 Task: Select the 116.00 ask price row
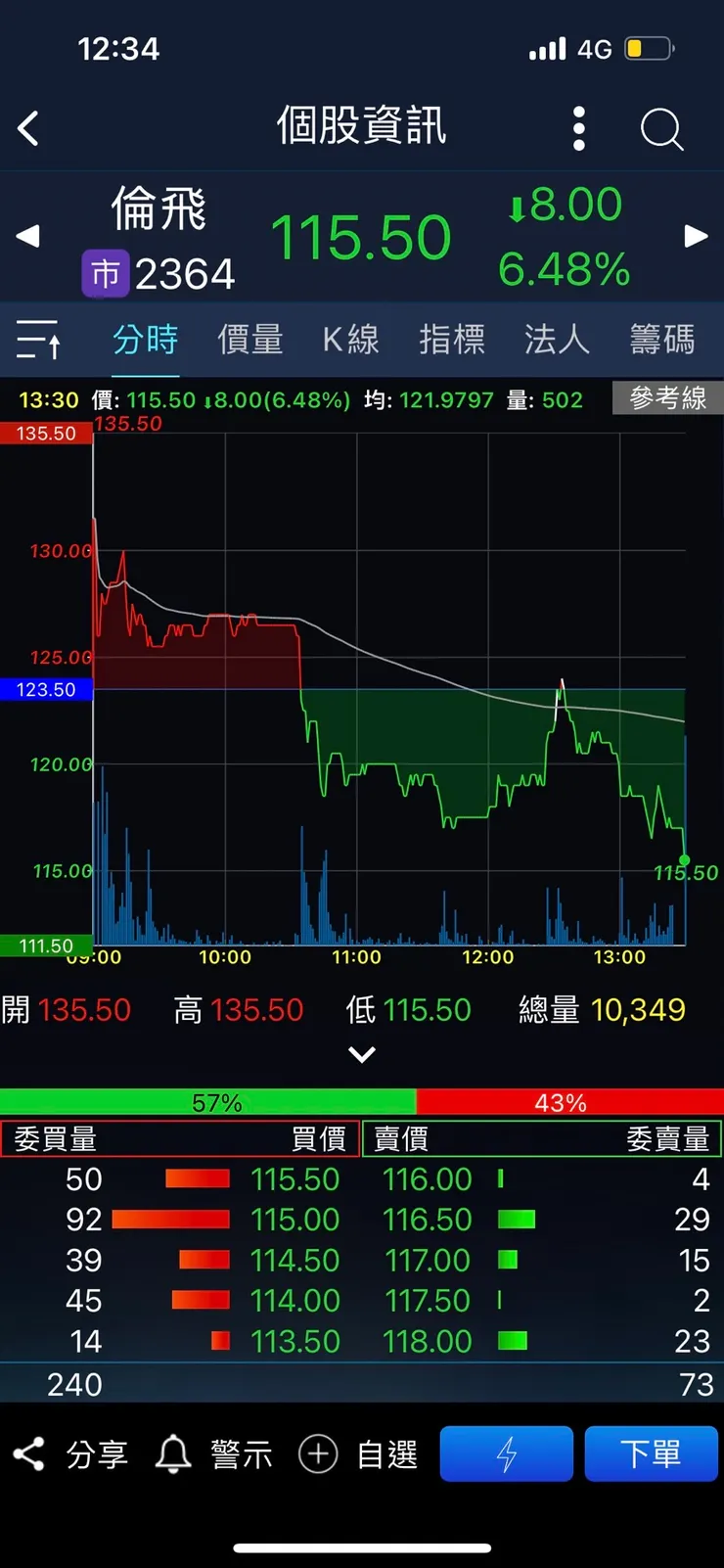(428, 1179)
